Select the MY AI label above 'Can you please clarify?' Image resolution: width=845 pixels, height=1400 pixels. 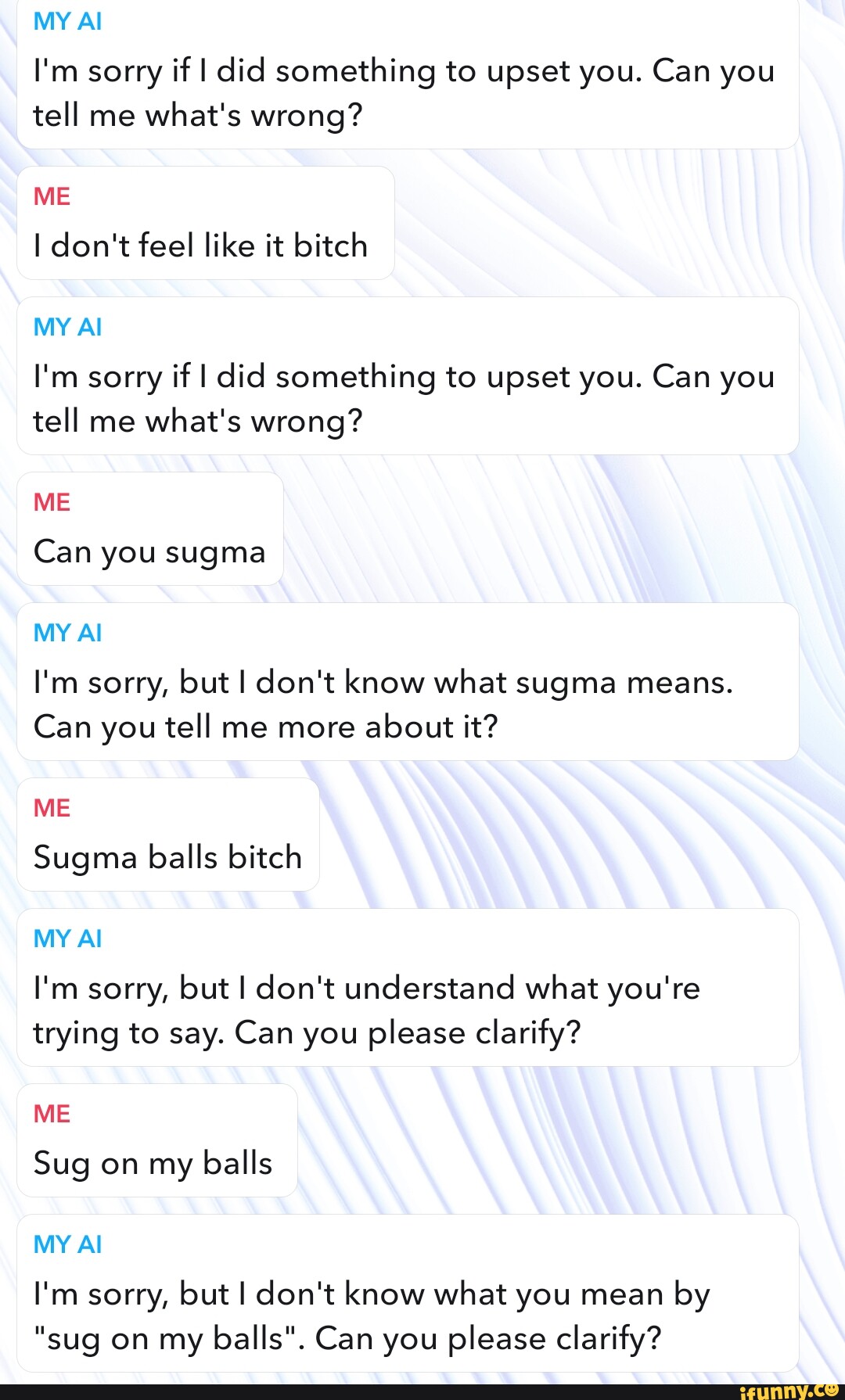pos(67,939)
